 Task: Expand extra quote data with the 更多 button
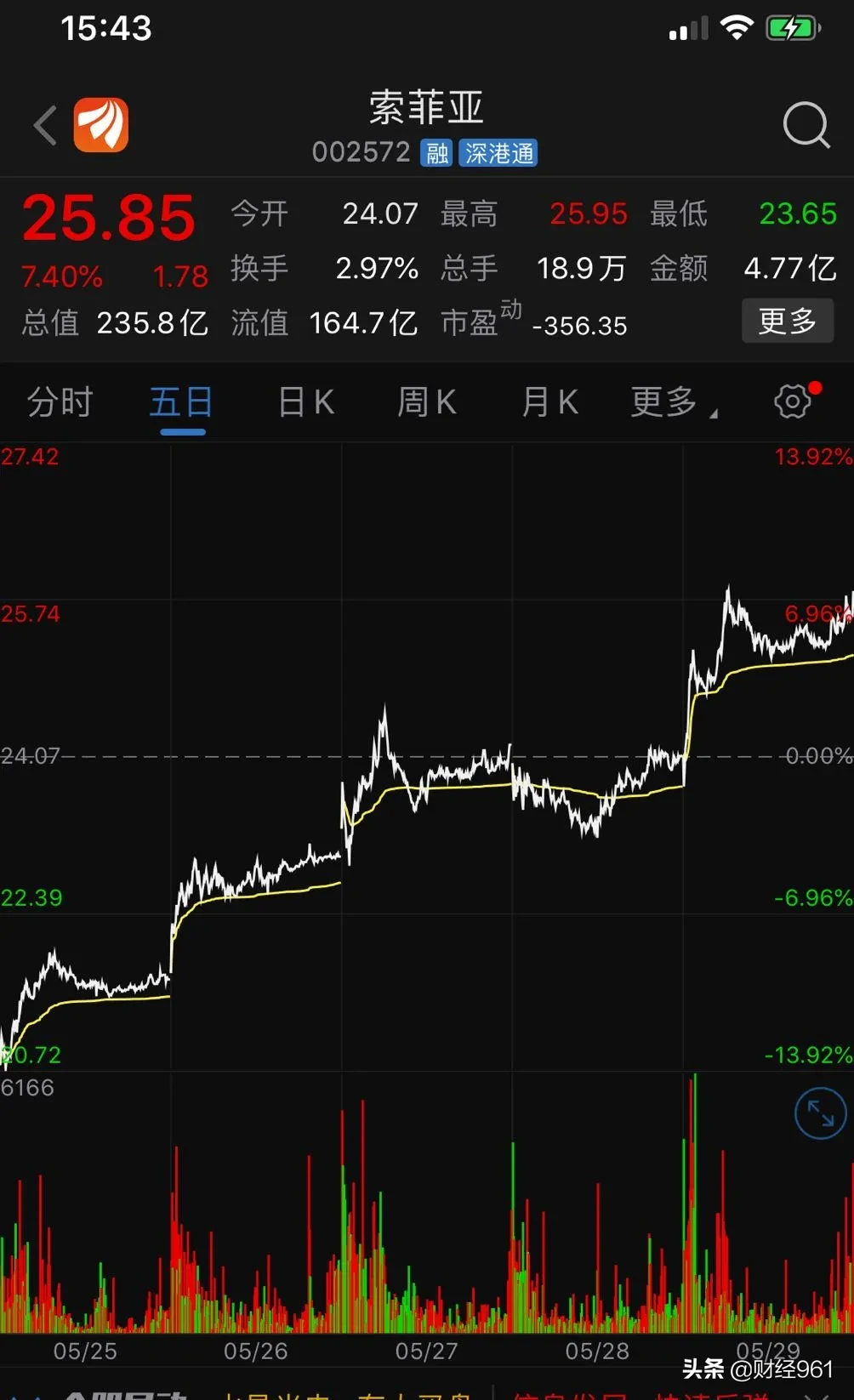(787, 322)
